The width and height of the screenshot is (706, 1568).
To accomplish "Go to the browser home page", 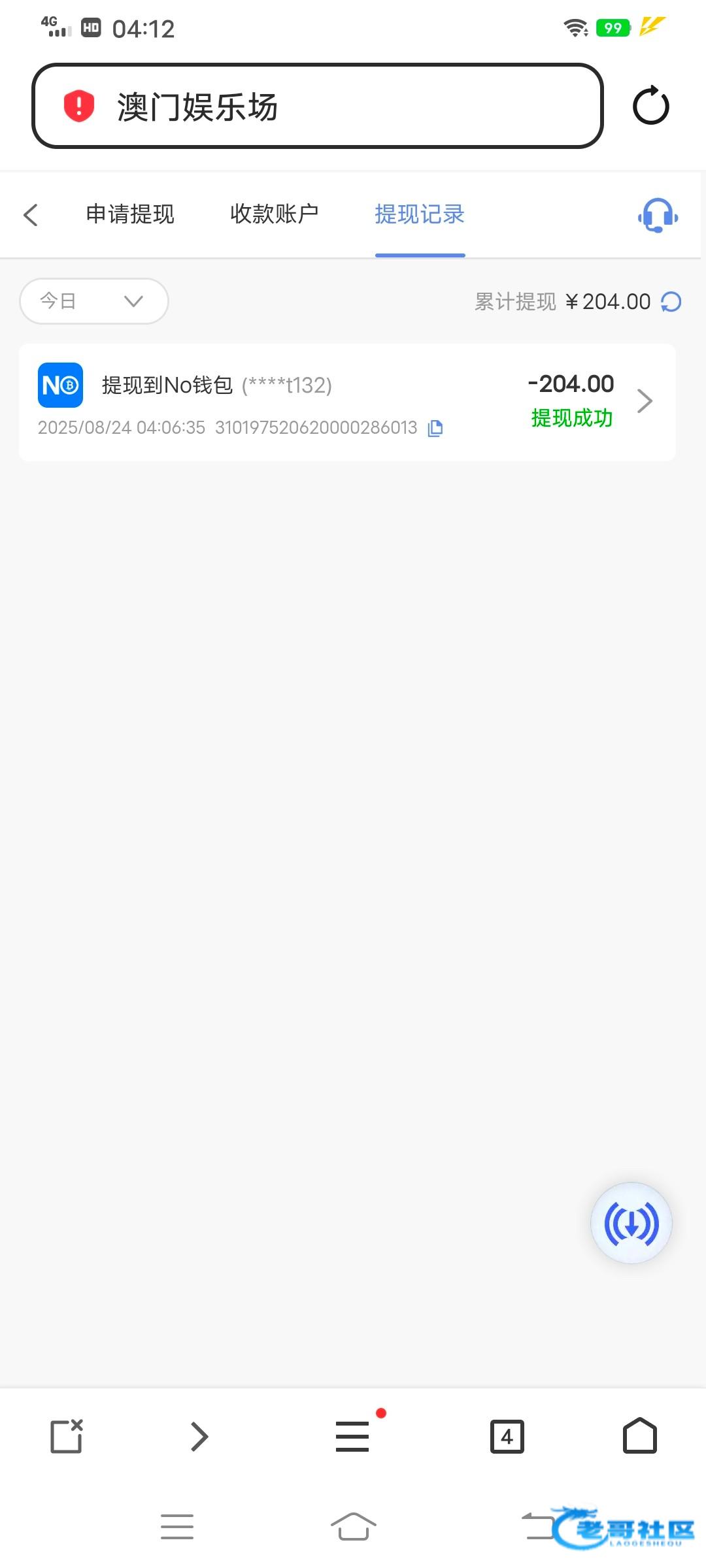I will click(x=639, y=1437).
